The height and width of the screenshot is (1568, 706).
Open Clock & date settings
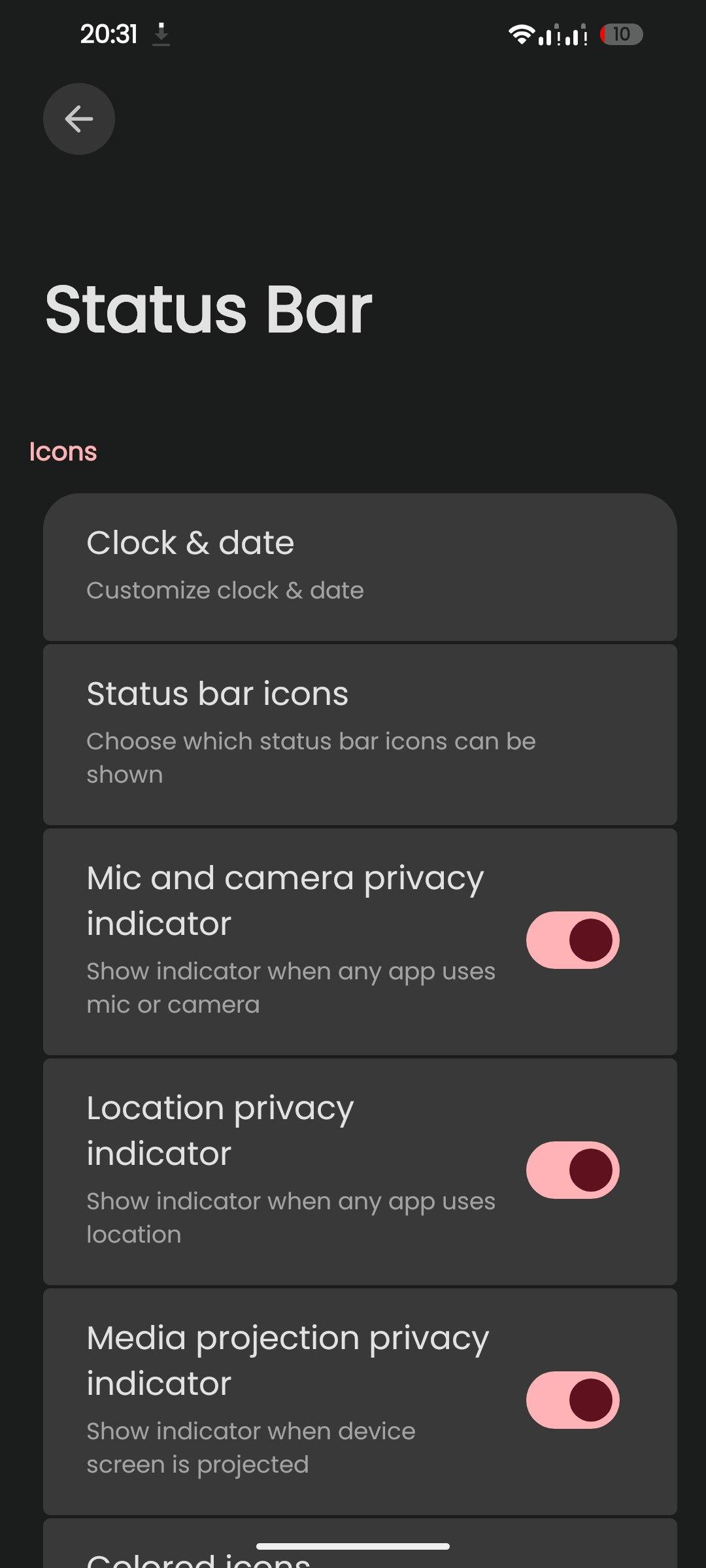(x=360, y=567)
